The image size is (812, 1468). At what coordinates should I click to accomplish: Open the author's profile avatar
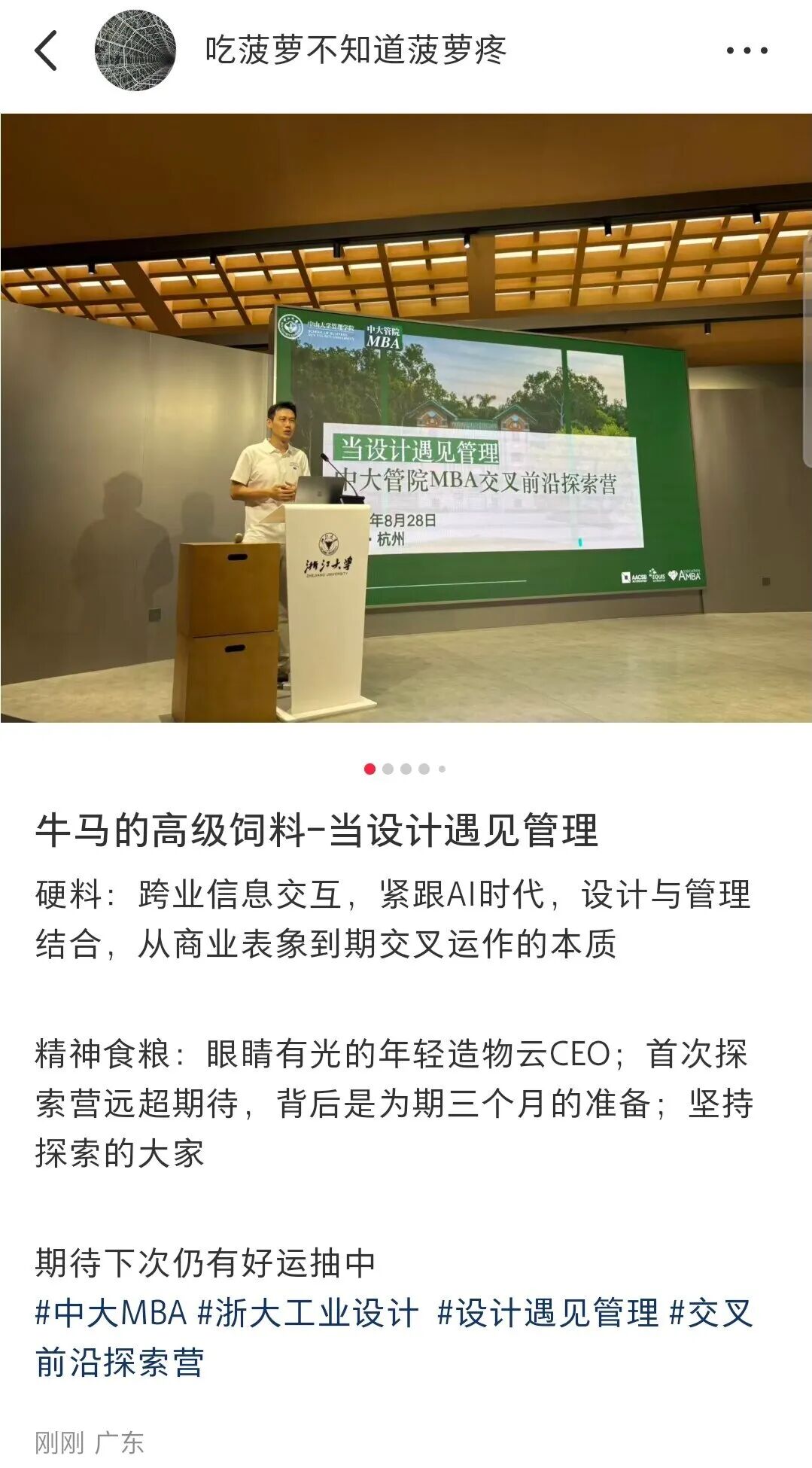point(135,50)
